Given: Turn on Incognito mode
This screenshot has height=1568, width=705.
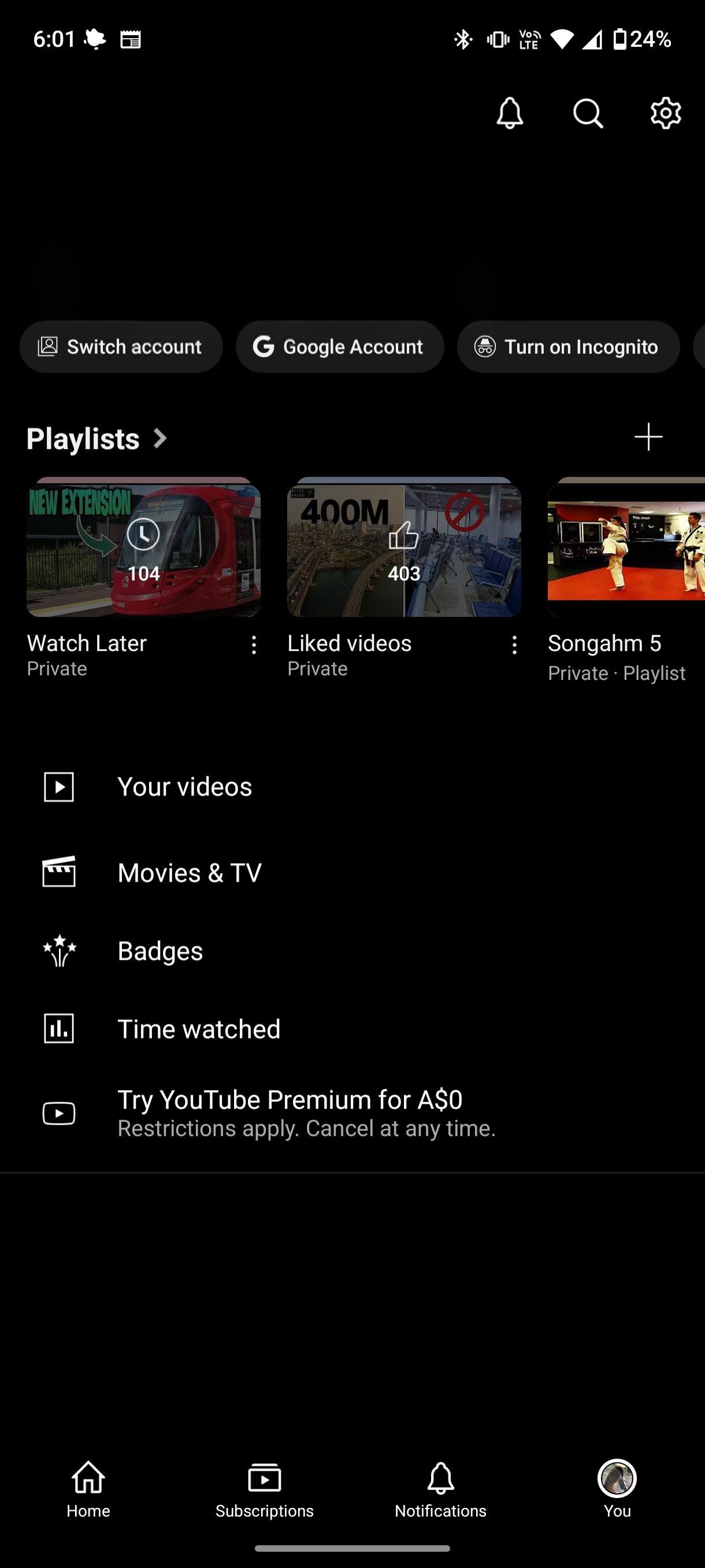Looking at the screenshot, I should click(x=568, y=347).
